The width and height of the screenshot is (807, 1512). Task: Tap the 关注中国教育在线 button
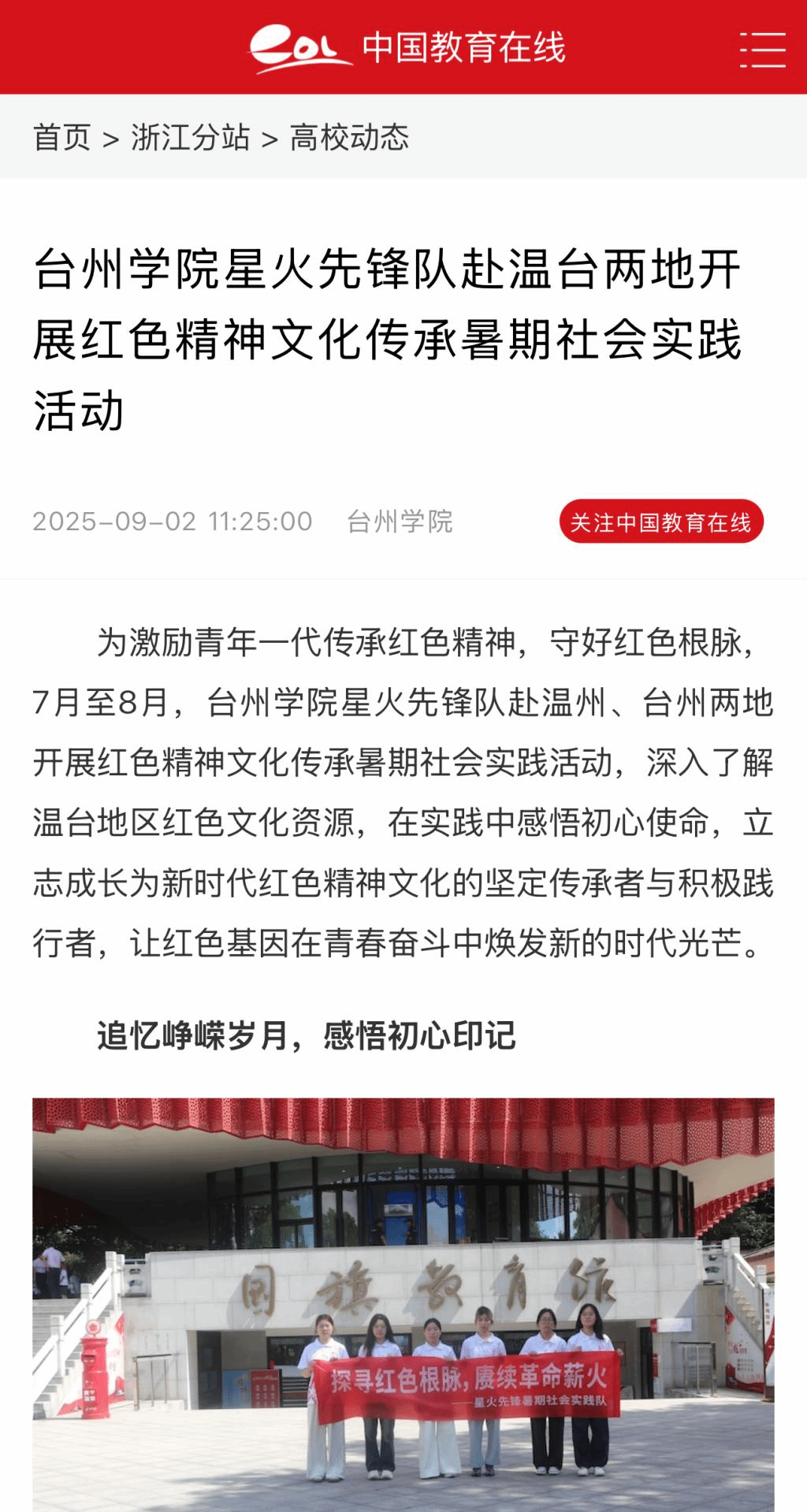(660, 522)
